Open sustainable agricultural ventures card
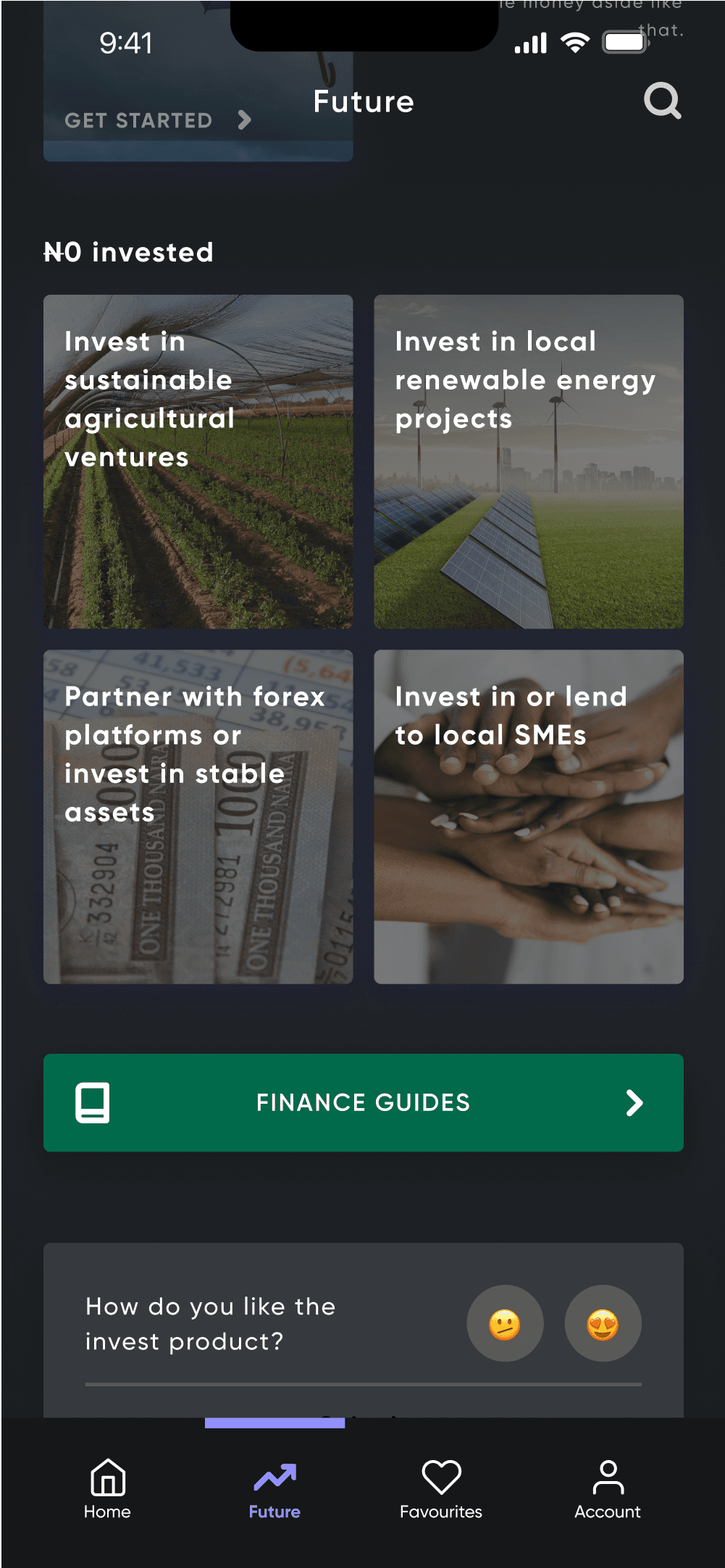This screenshot has height=1568, width=725. coord(198,461)
